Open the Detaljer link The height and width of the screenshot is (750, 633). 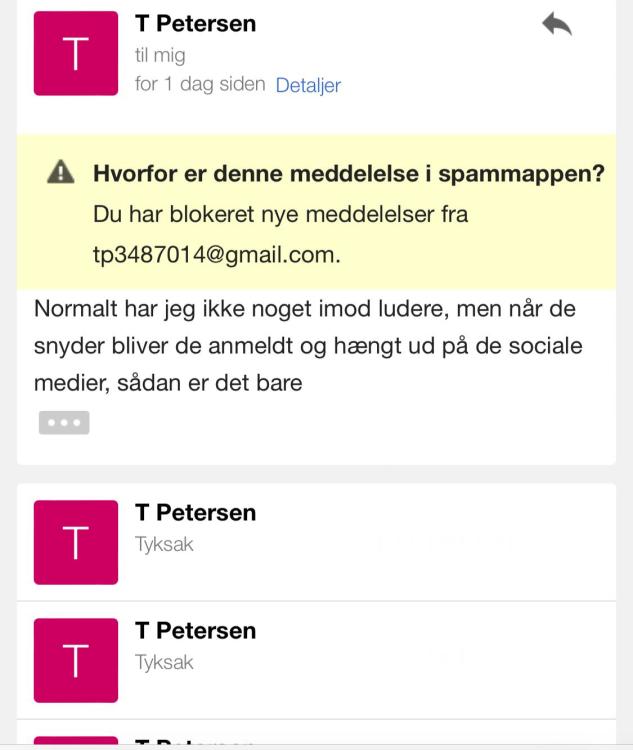308,85
